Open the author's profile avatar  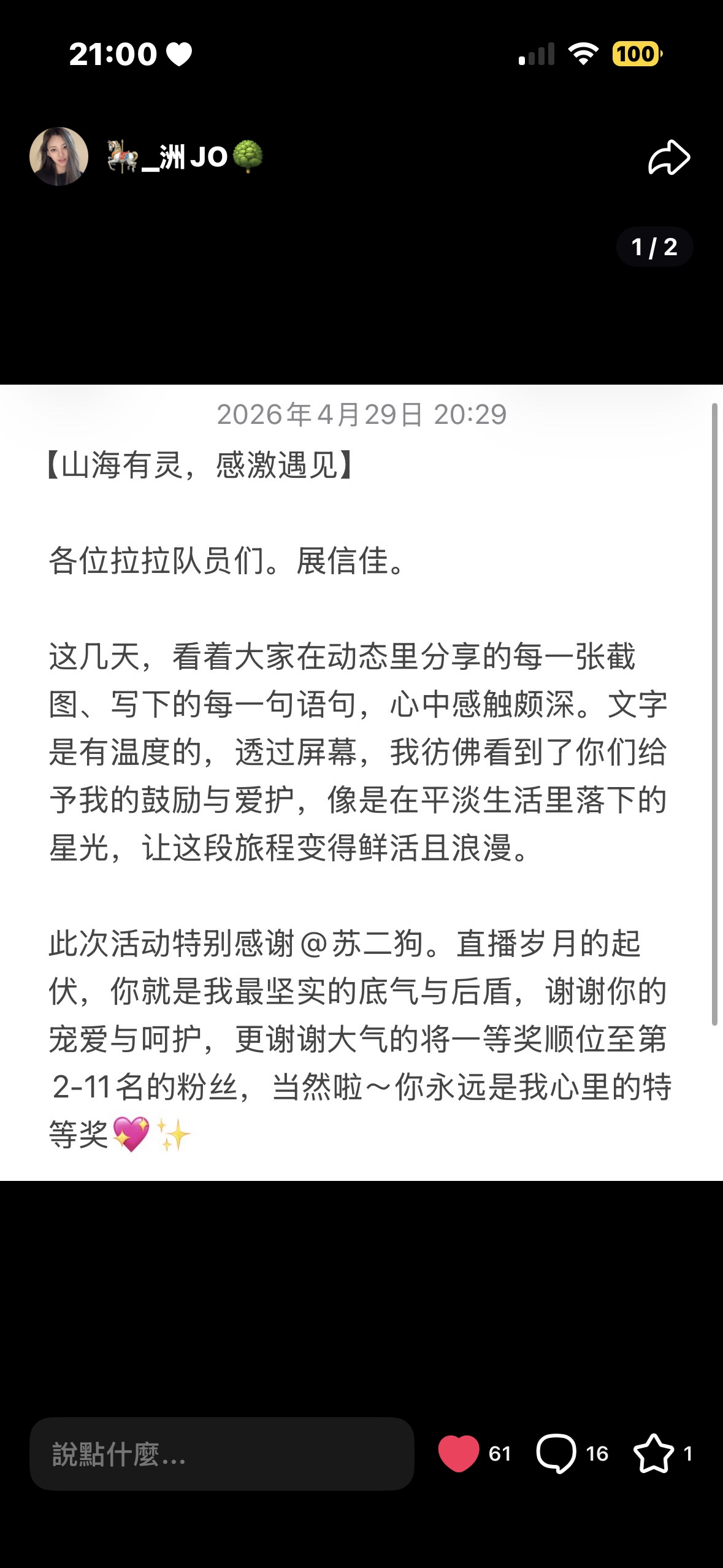tap(59, 156)
